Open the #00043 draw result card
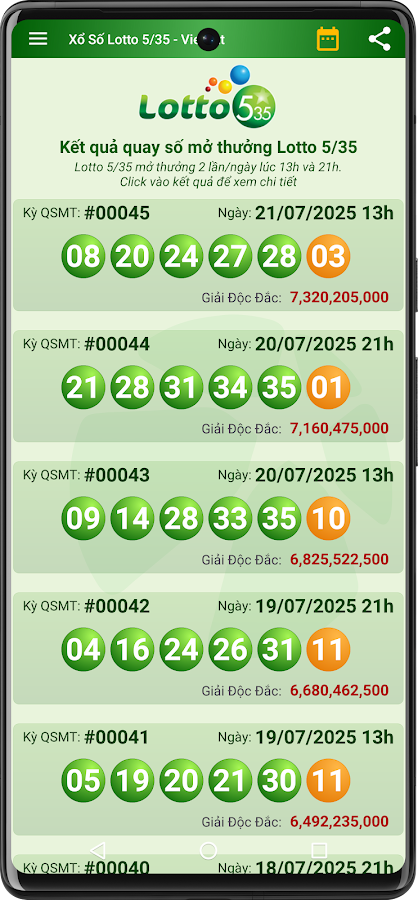 208,517
